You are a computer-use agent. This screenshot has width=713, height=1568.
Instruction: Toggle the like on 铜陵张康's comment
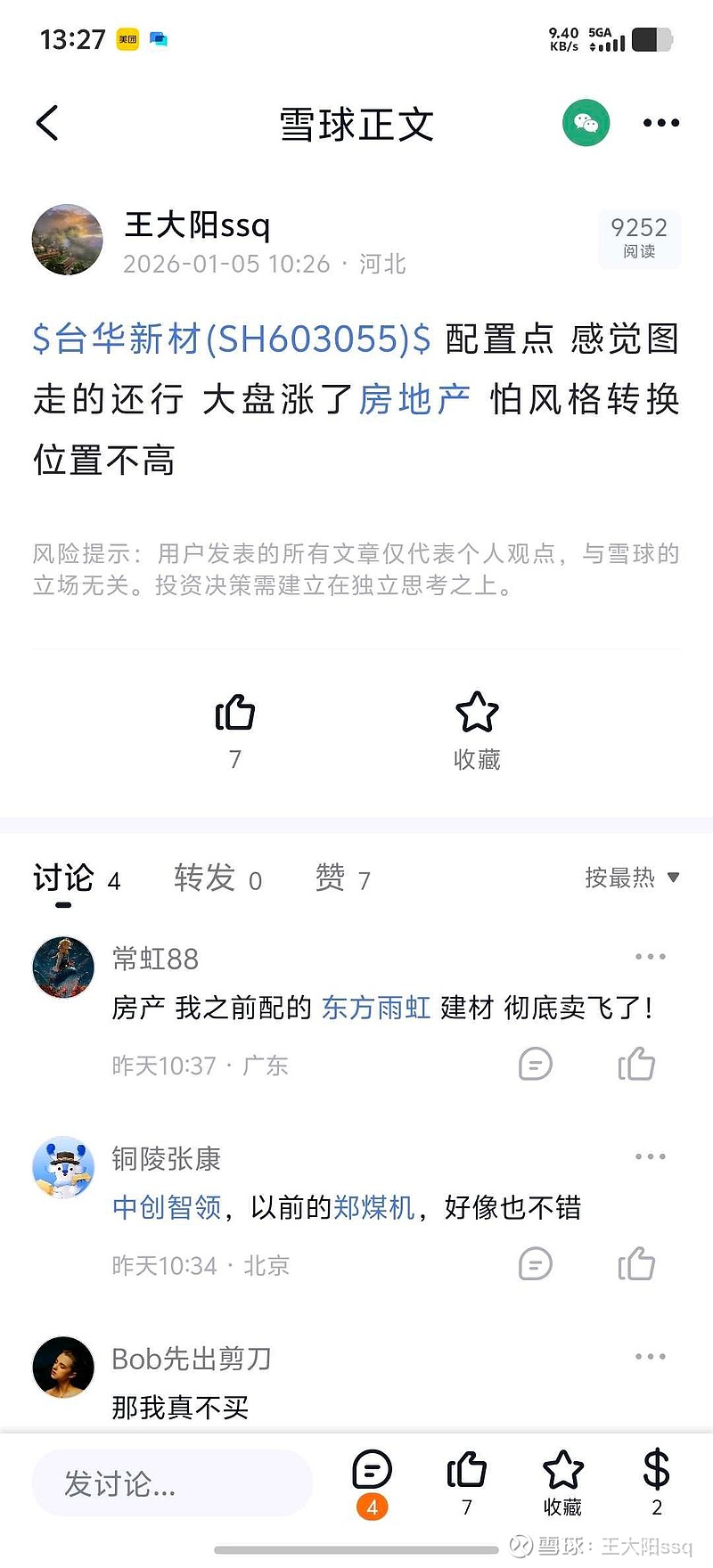(x=636, y=1263)
